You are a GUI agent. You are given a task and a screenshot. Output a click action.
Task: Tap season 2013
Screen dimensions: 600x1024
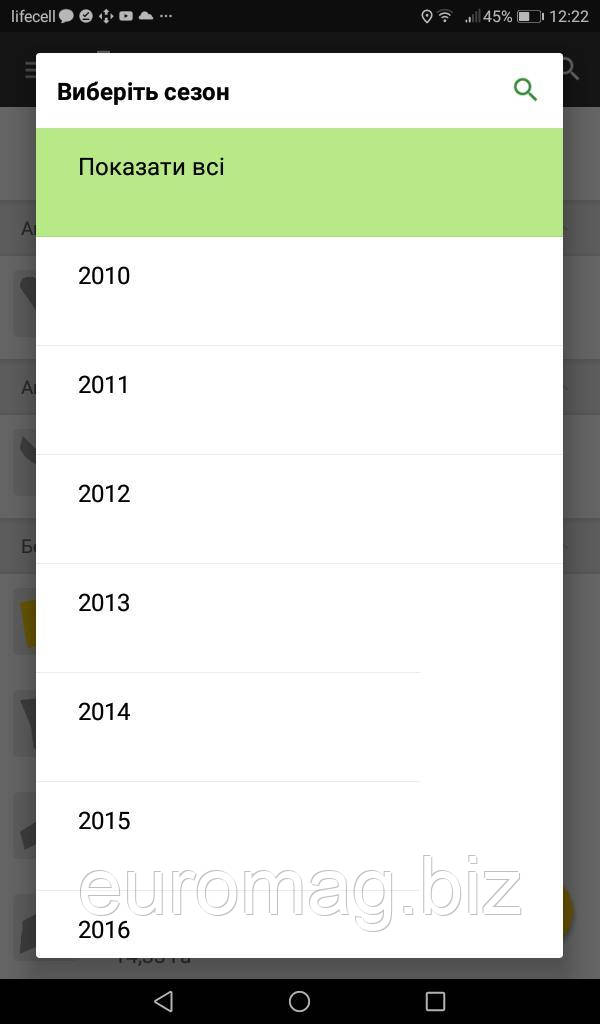pos(299,617)
